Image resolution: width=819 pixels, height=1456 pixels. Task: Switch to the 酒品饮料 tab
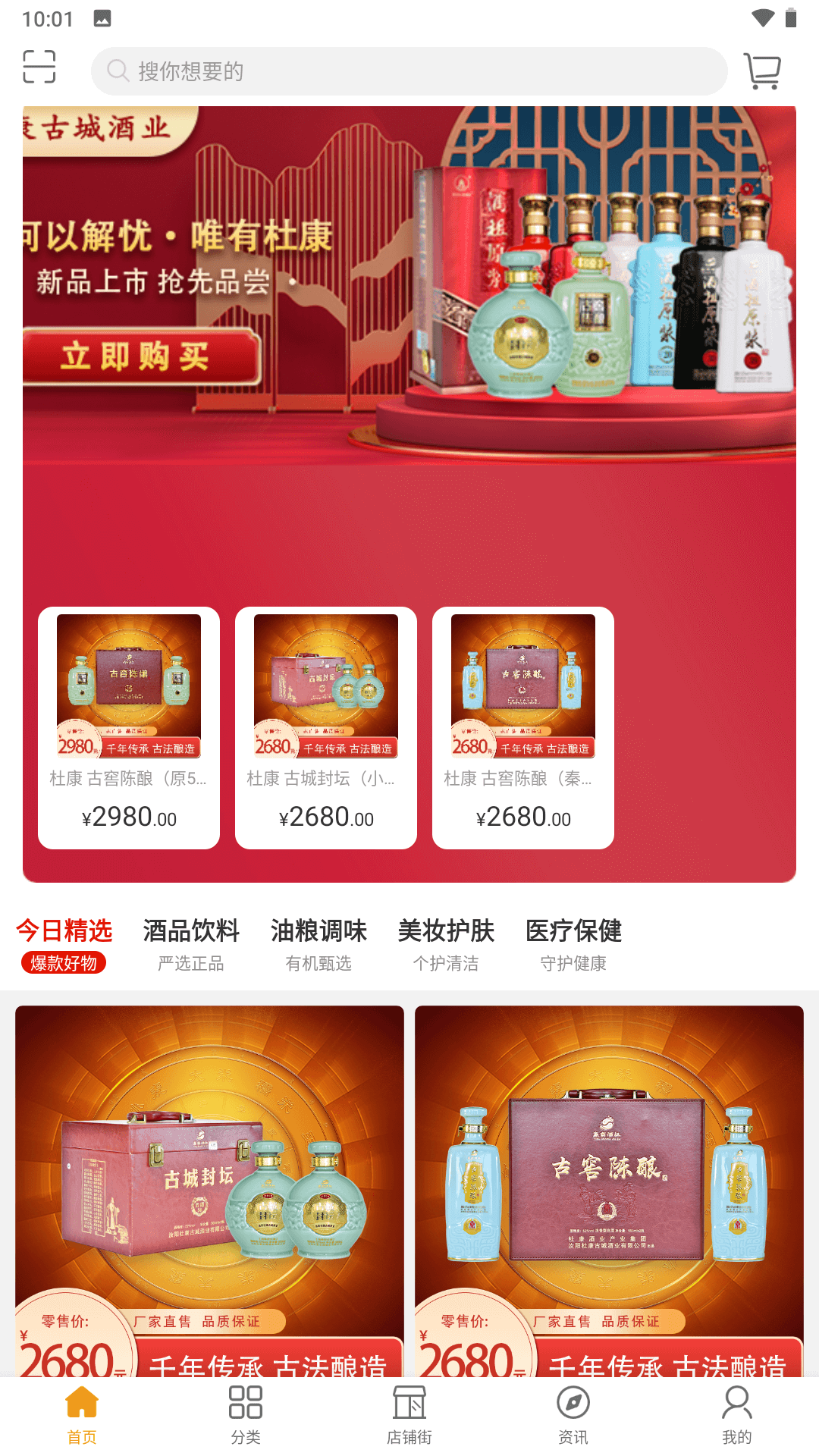191,944
